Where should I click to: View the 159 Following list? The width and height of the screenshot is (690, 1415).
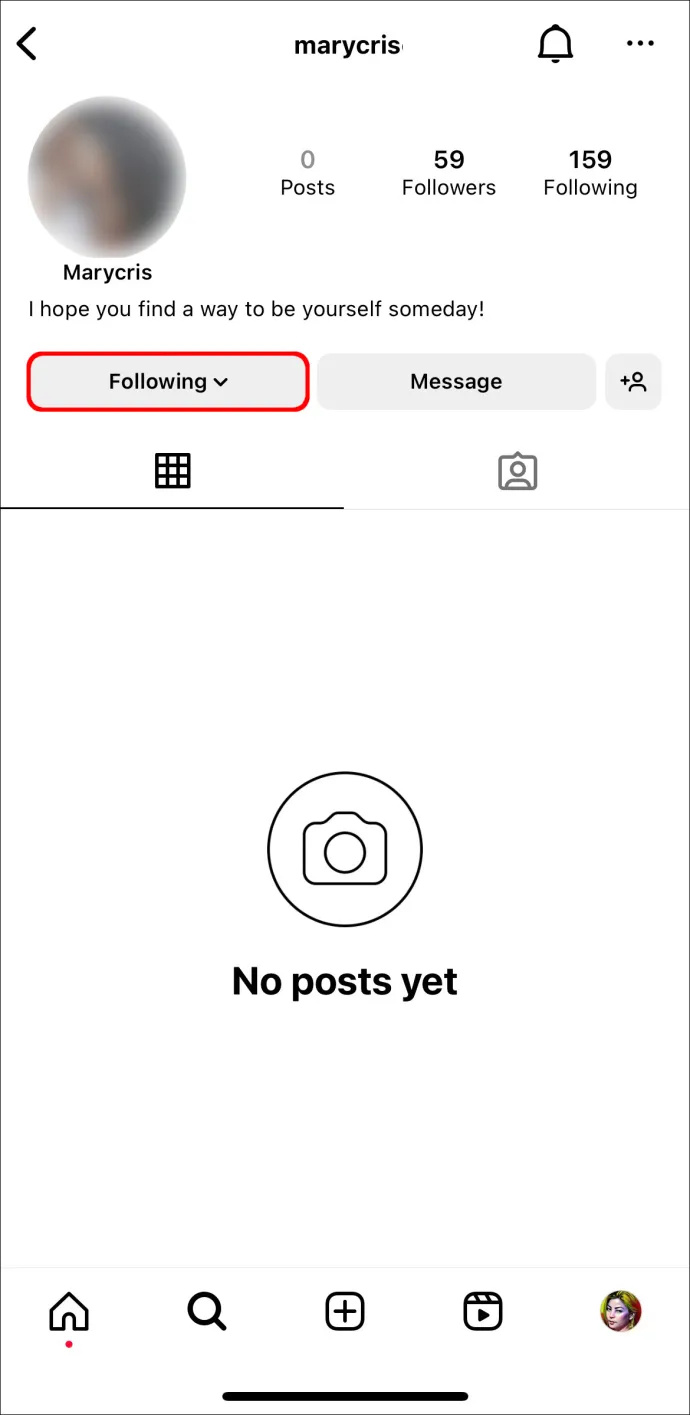[x=590, y=173]
